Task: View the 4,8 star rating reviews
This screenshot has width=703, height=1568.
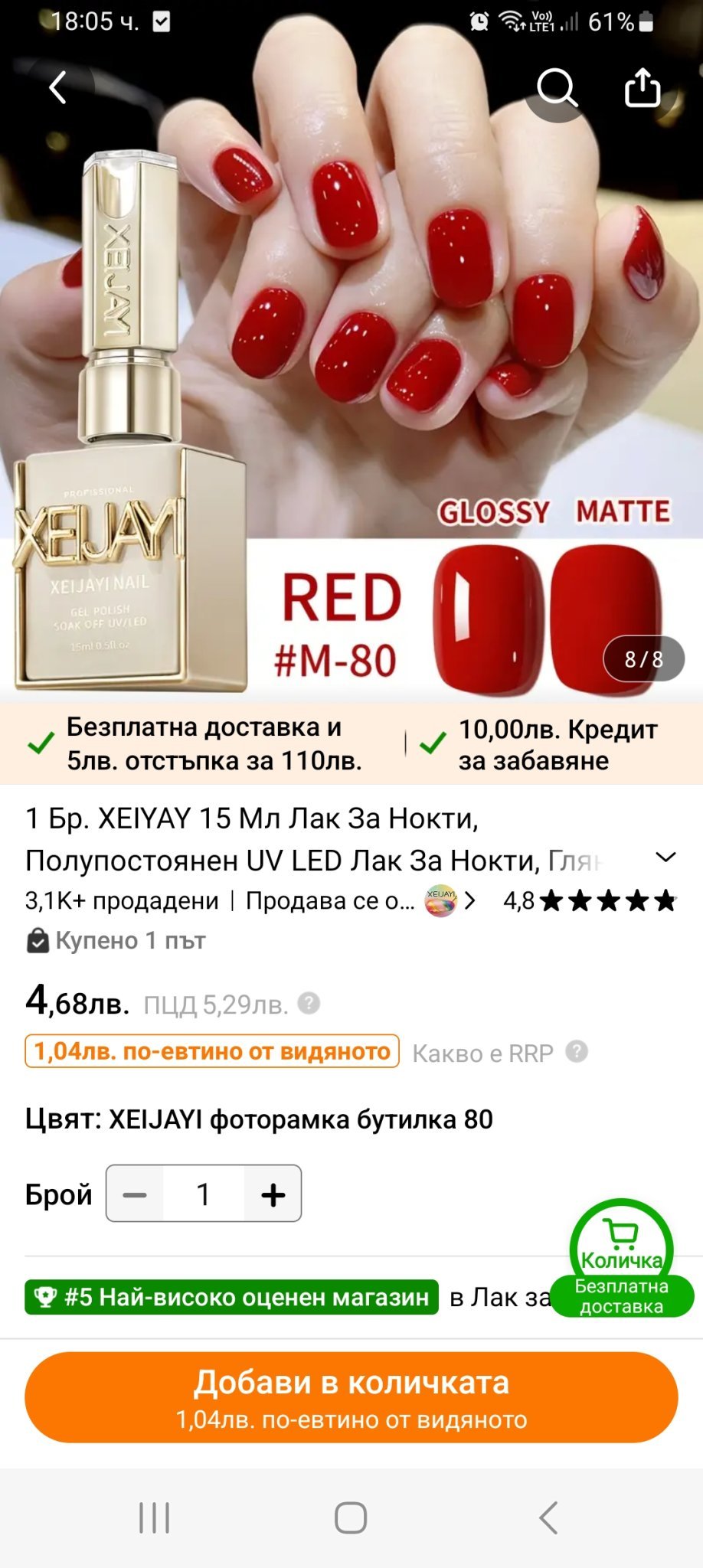Action: pyautogui.click(x=590, y=901)
